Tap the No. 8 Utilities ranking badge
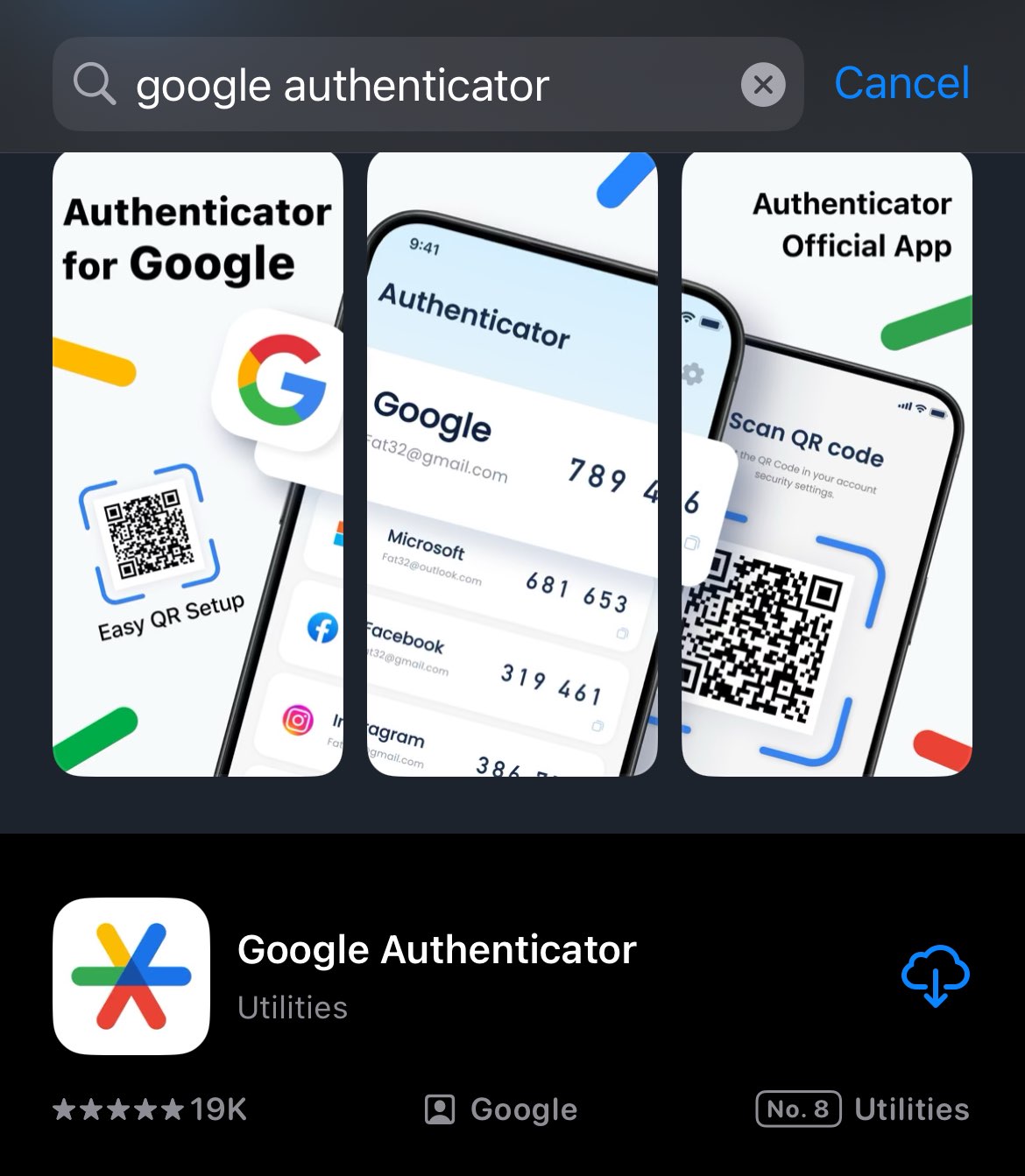This screenshot has height=1176, width=1025. click(x=796, y=1109)
